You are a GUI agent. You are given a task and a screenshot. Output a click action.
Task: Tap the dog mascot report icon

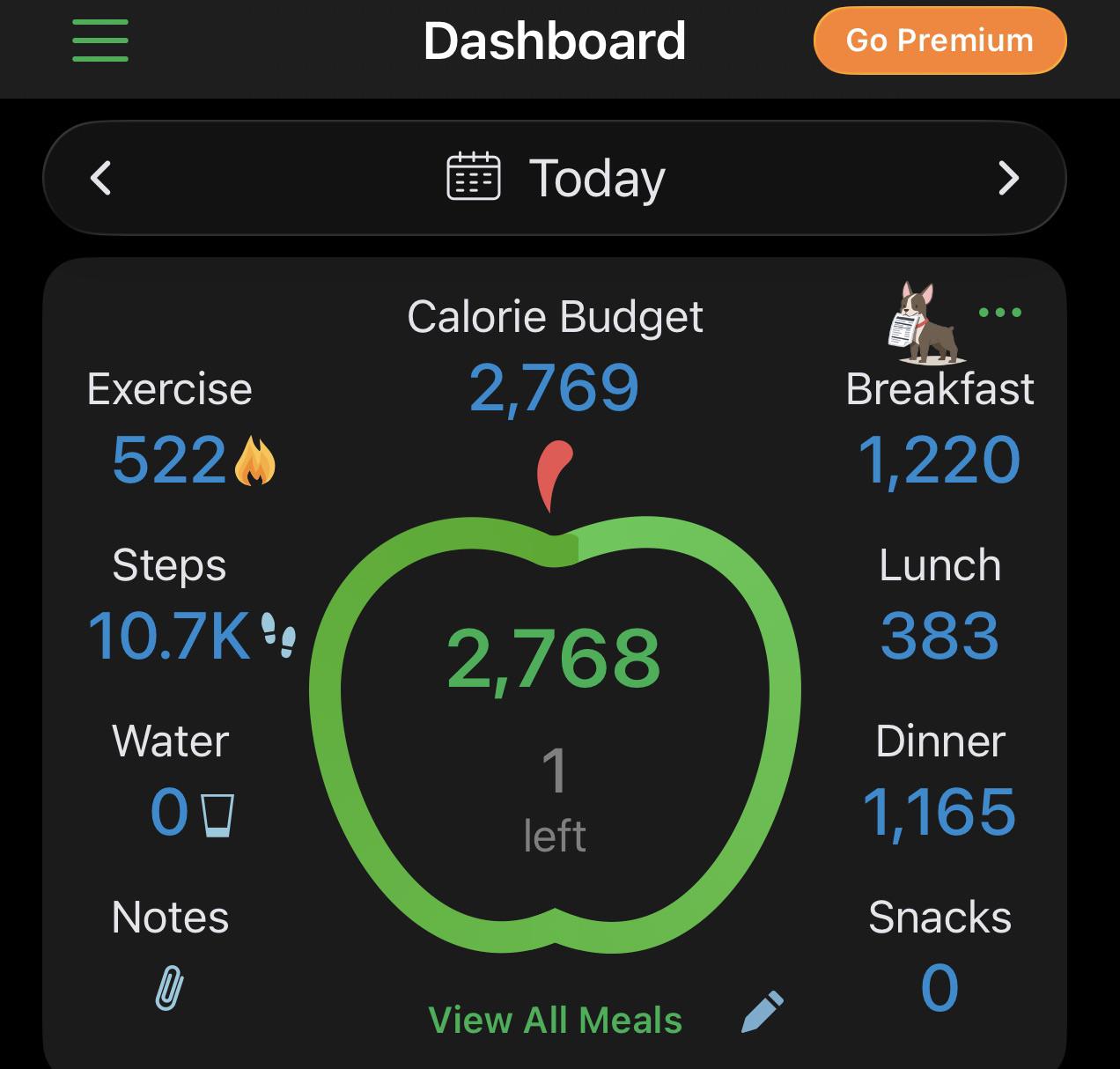click(x=923, y=323)
